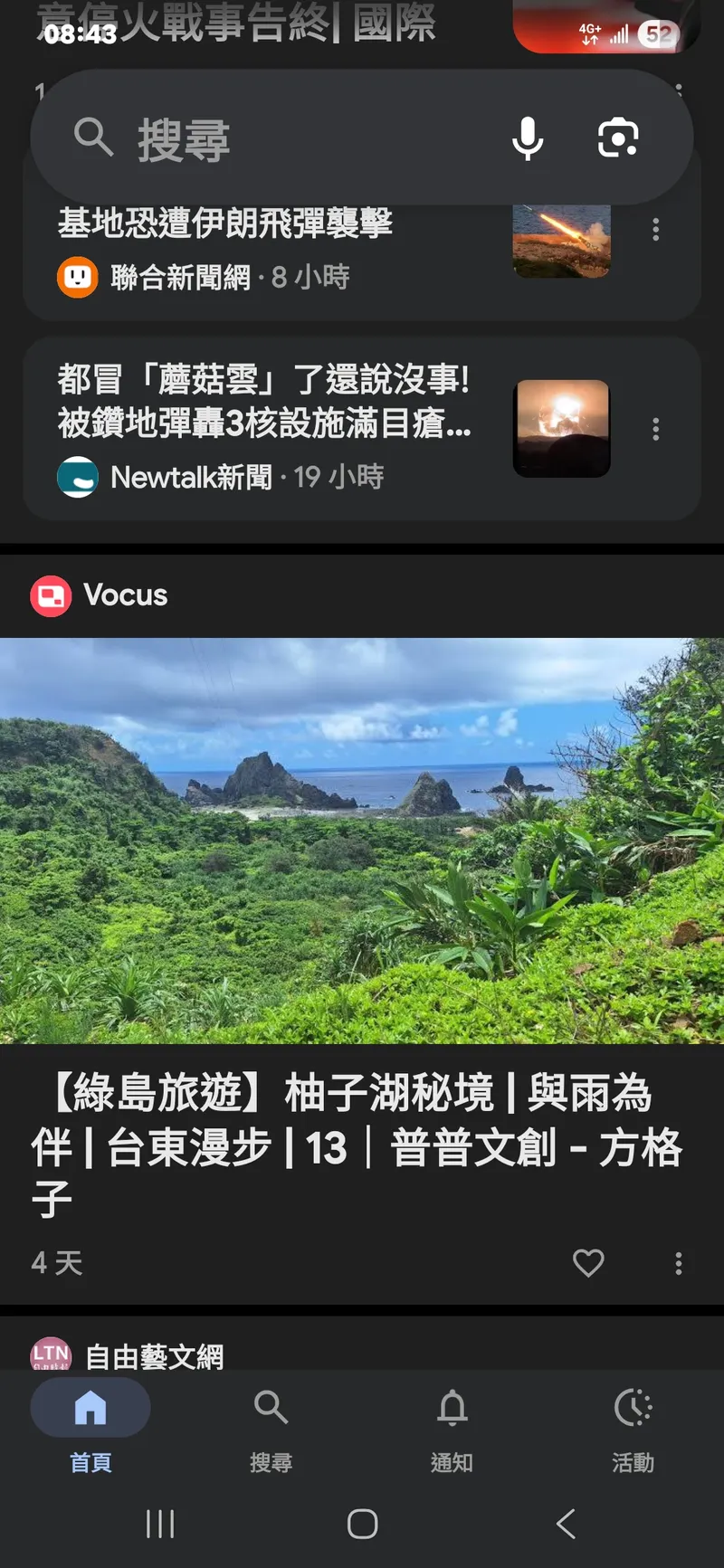Like the 綠島旅遊 article
This screenshot has width=724, height=1568.
[x=588, y=1262]
